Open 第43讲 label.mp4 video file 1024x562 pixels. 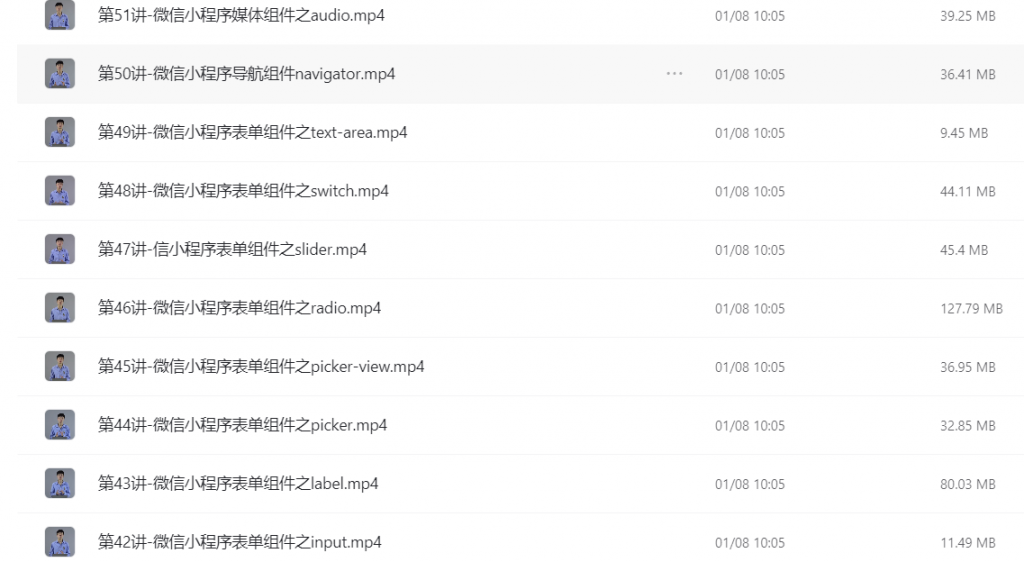[x=238, y=484]
